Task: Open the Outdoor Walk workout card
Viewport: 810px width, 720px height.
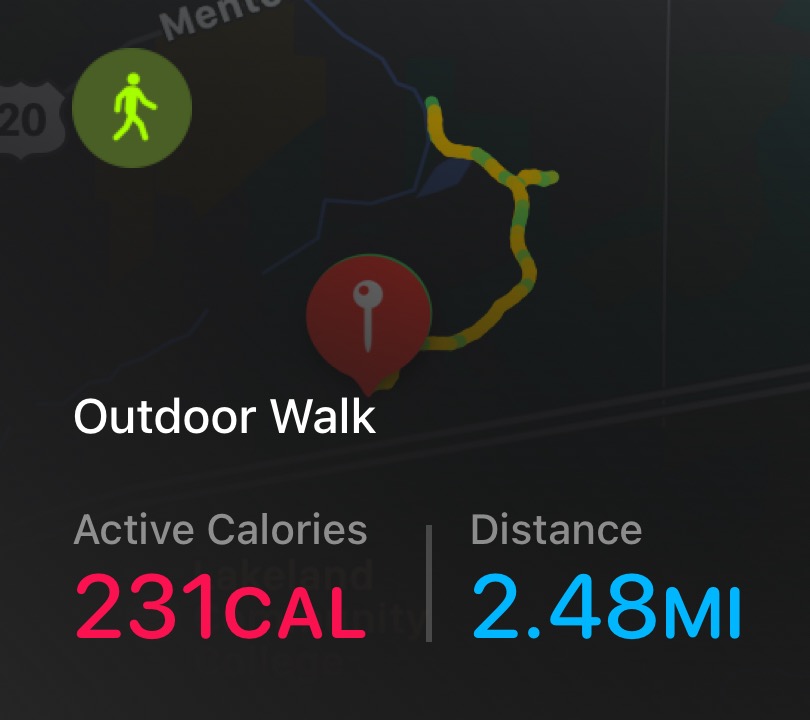Action: coord(225,417)
